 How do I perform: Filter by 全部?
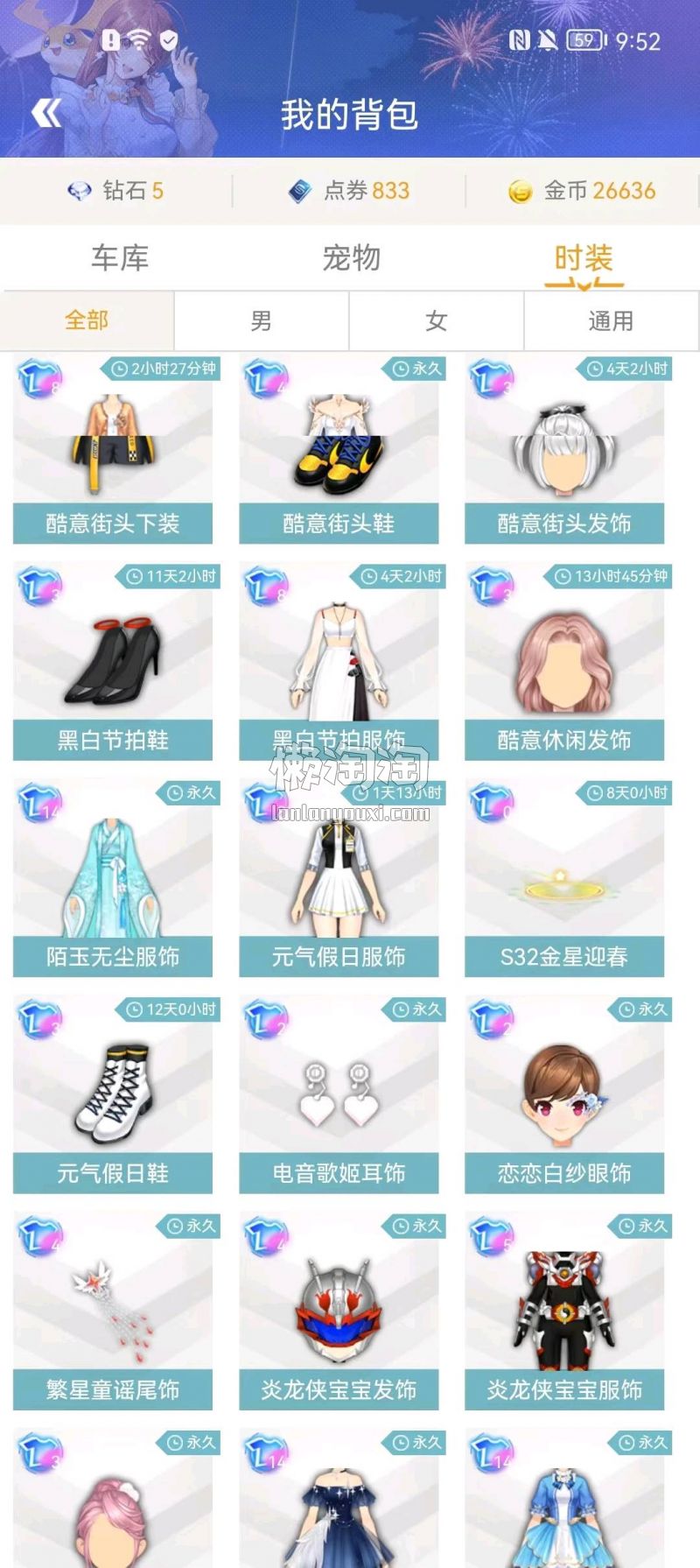click(x=87, y=320)
